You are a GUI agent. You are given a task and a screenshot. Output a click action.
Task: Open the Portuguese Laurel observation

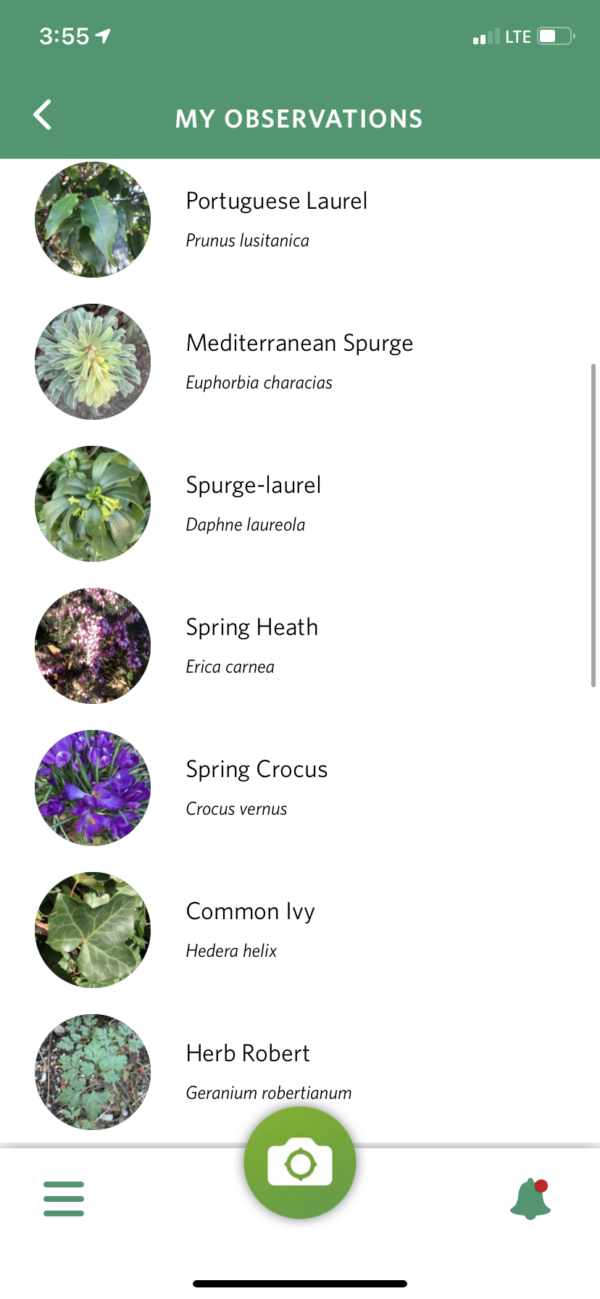(x=276, y=218)
